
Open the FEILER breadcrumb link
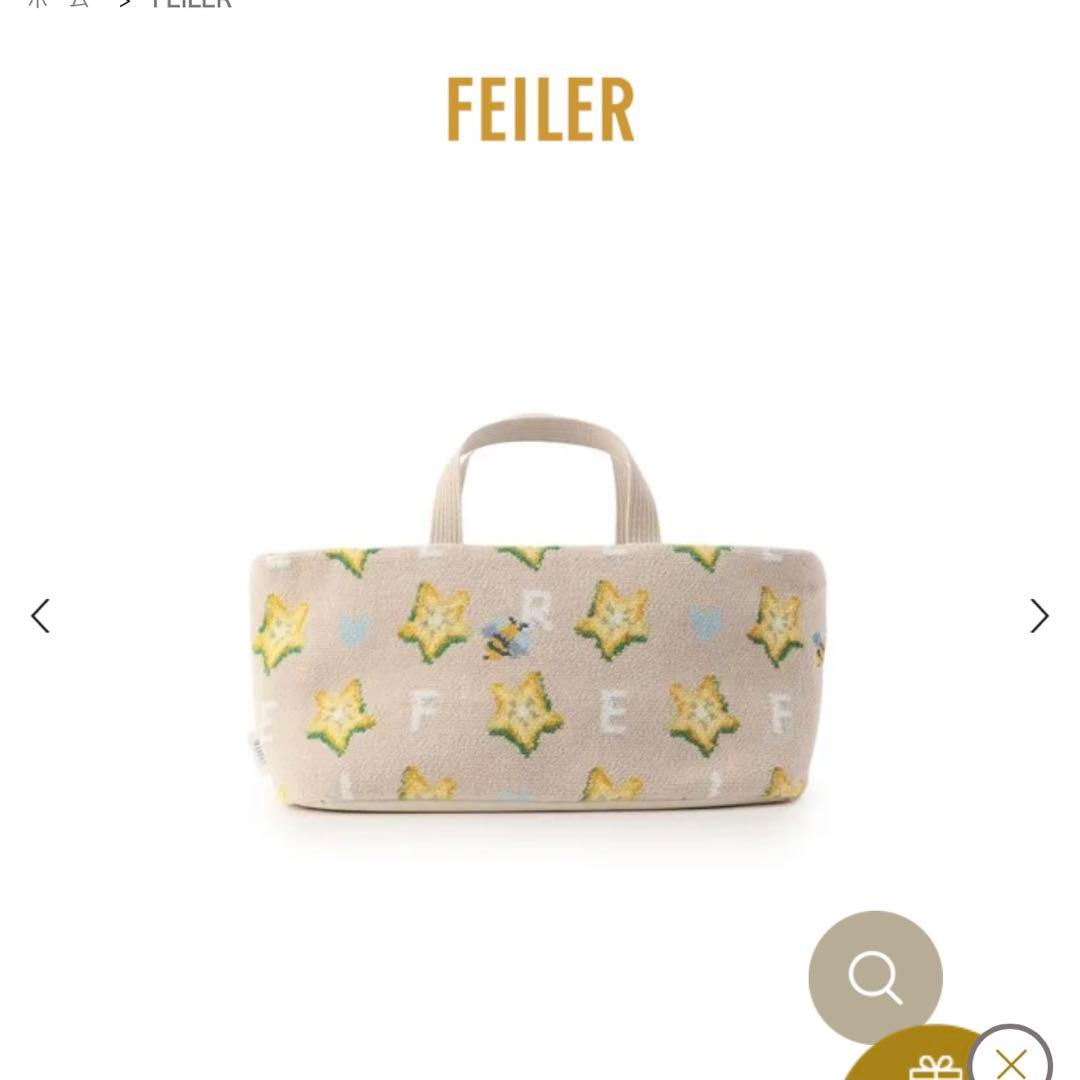(x=192, y=4)
